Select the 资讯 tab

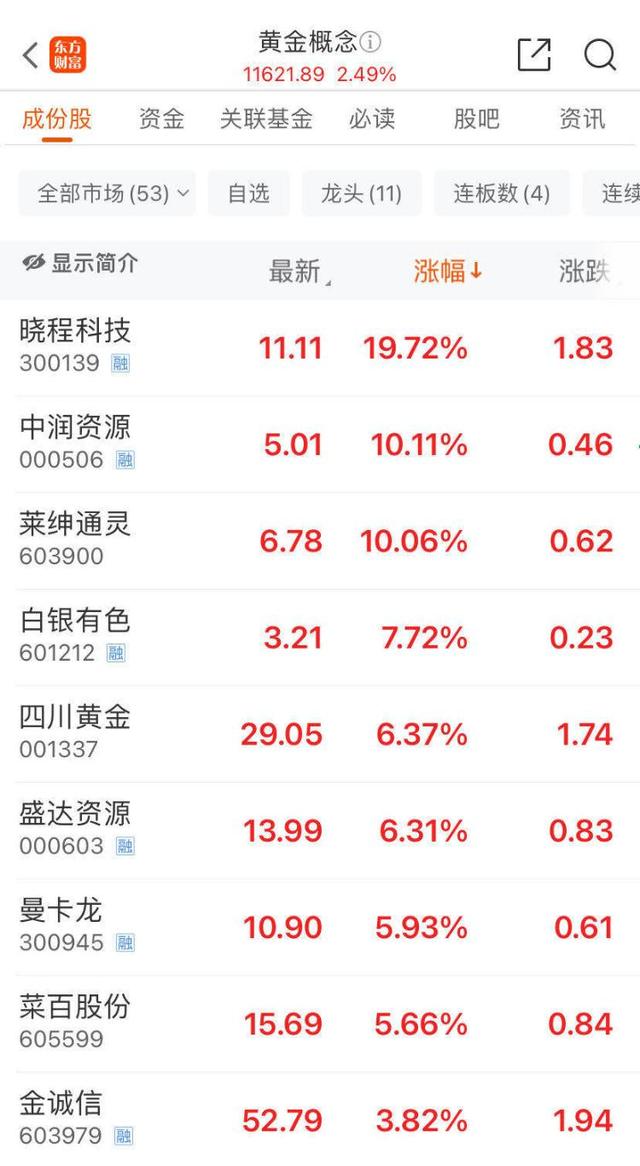click(582, 119)
